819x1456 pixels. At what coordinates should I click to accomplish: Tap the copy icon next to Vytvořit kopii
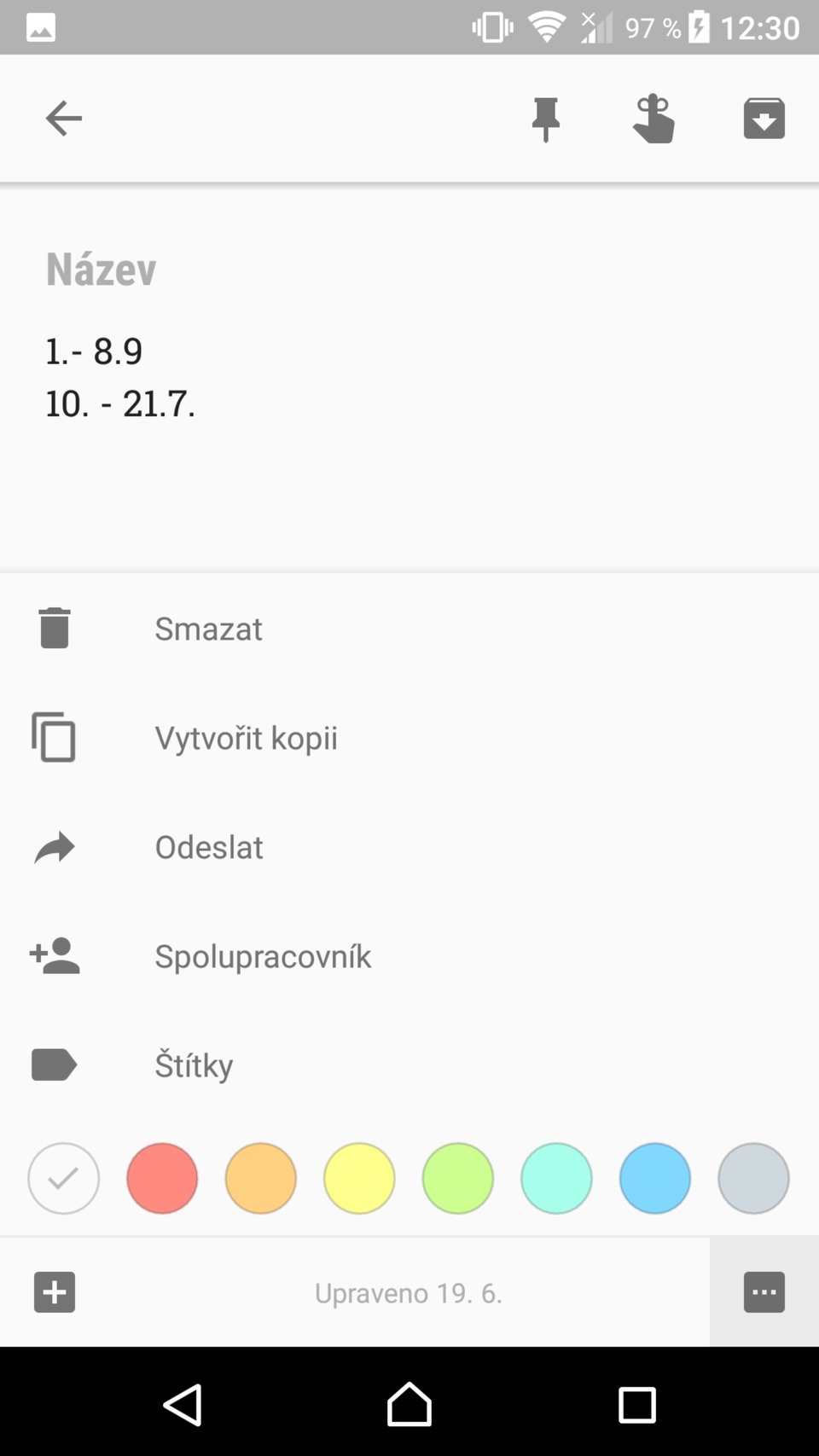(x=54, y=737)
